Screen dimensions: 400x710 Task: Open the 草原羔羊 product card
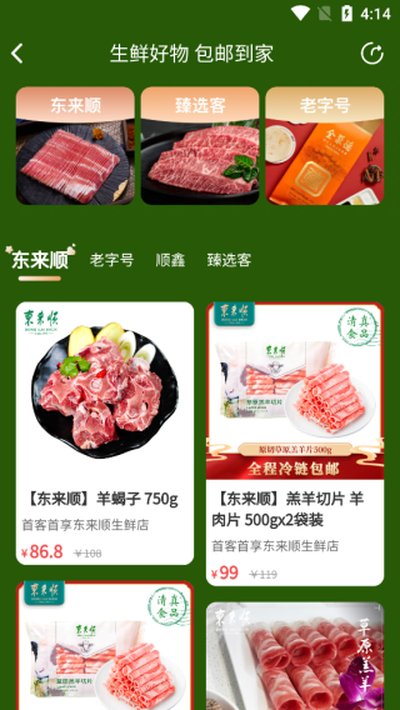[295, 656]
